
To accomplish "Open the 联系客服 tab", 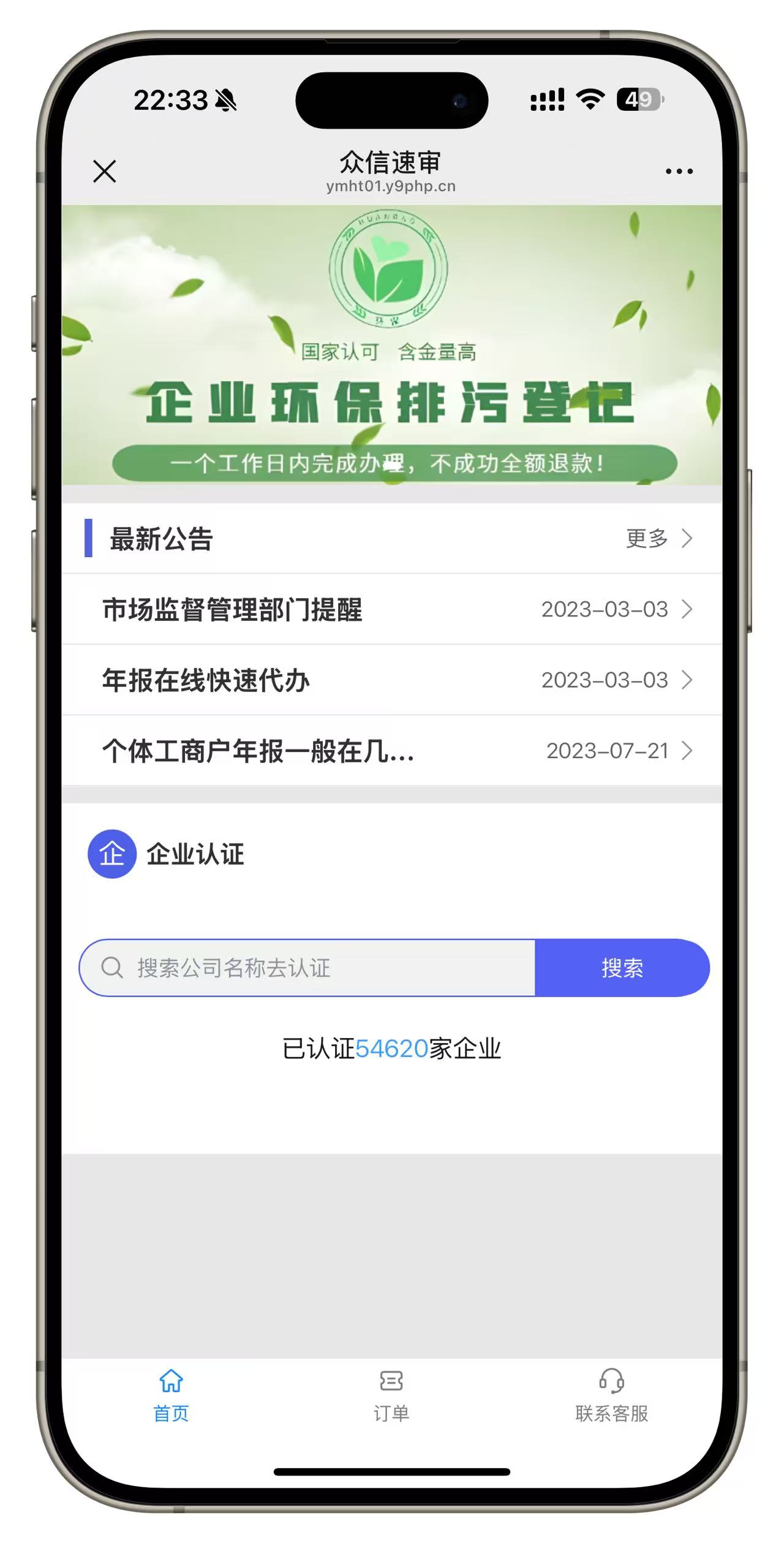I will (x=611, y=1396).
